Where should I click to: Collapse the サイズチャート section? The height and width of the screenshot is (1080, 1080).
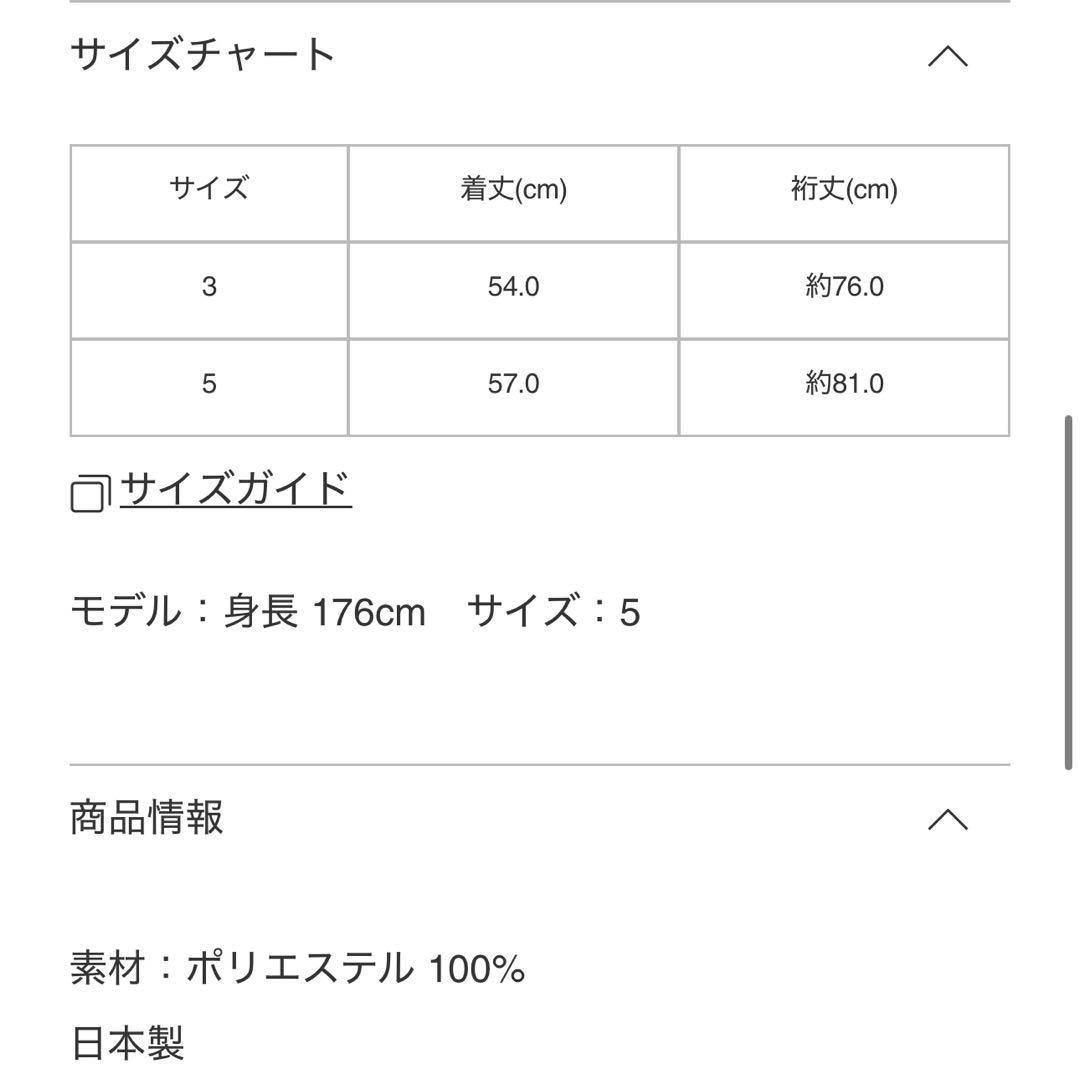(947, 56)
